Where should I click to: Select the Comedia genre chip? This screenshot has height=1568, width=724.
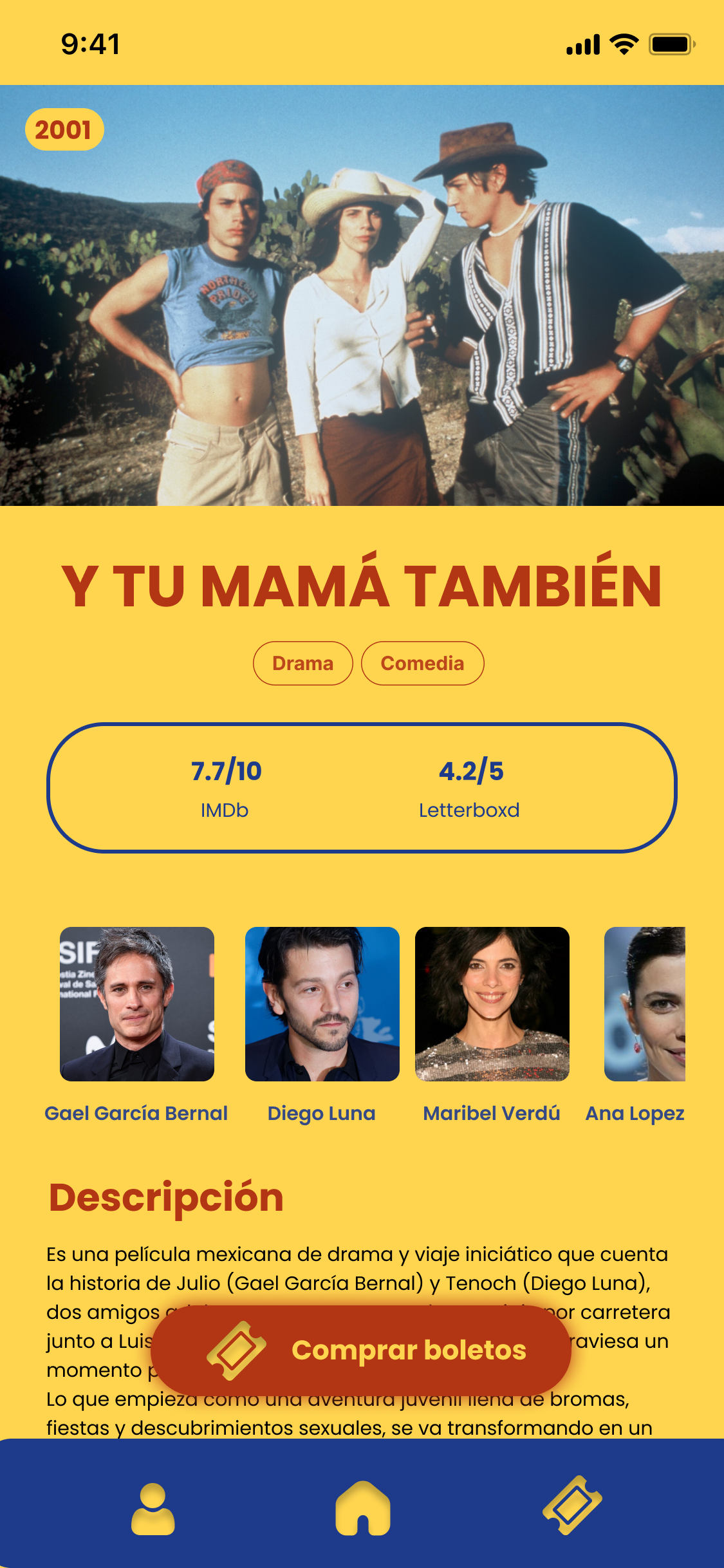point(422,663)
